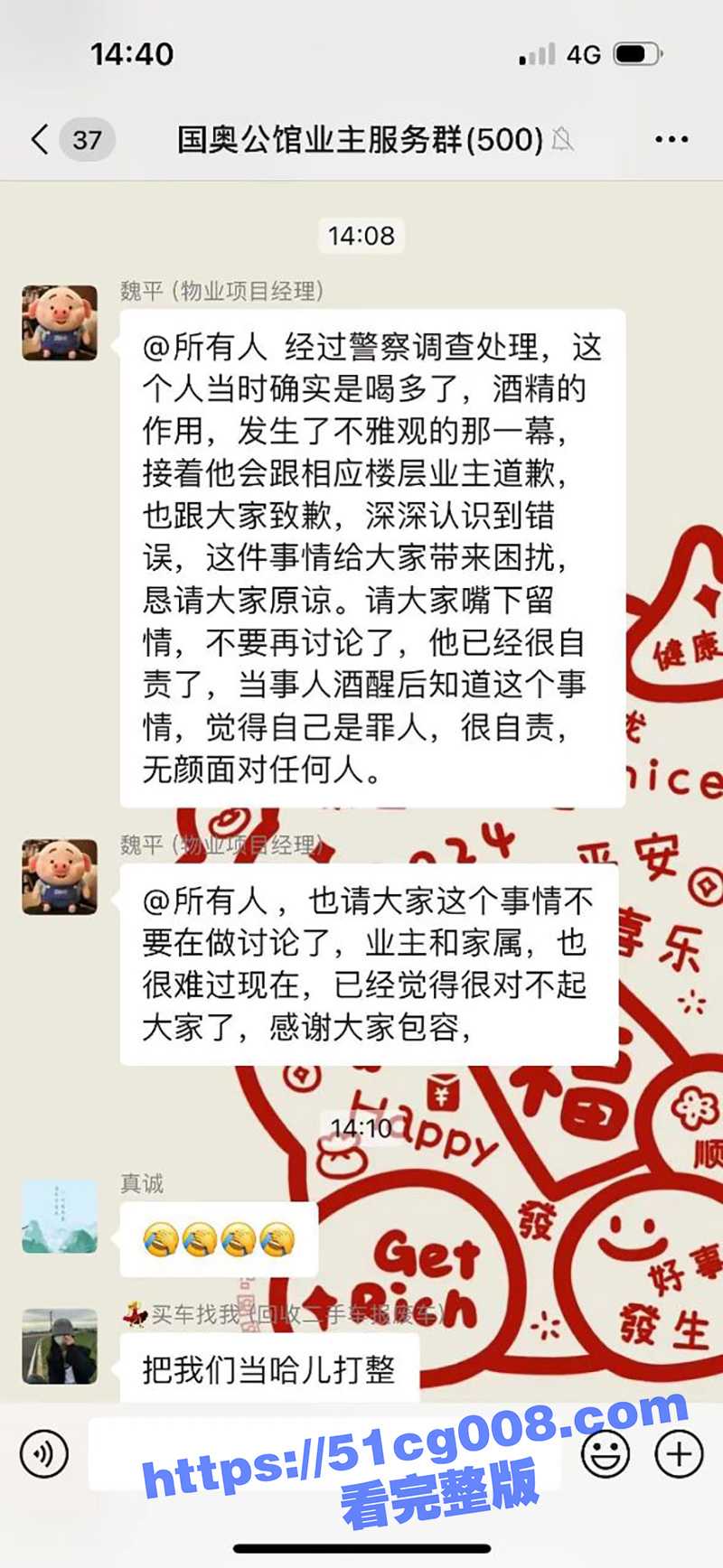Viewport: 723px width, 1568px height.
Task: Focus the message text field
Action: (x=325, y=1454)
